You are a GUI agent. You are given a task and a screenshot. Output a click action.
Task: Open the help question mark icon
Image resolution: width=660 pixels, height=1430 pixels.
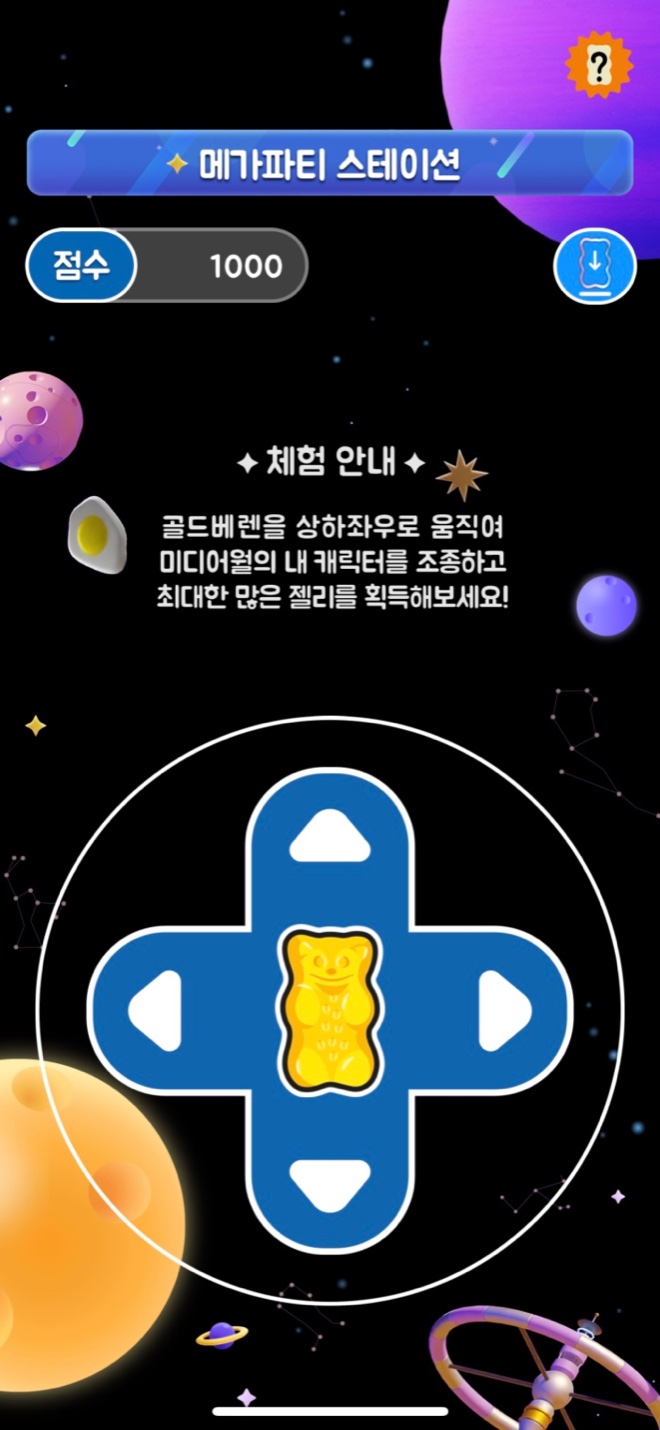click(599, 66)
